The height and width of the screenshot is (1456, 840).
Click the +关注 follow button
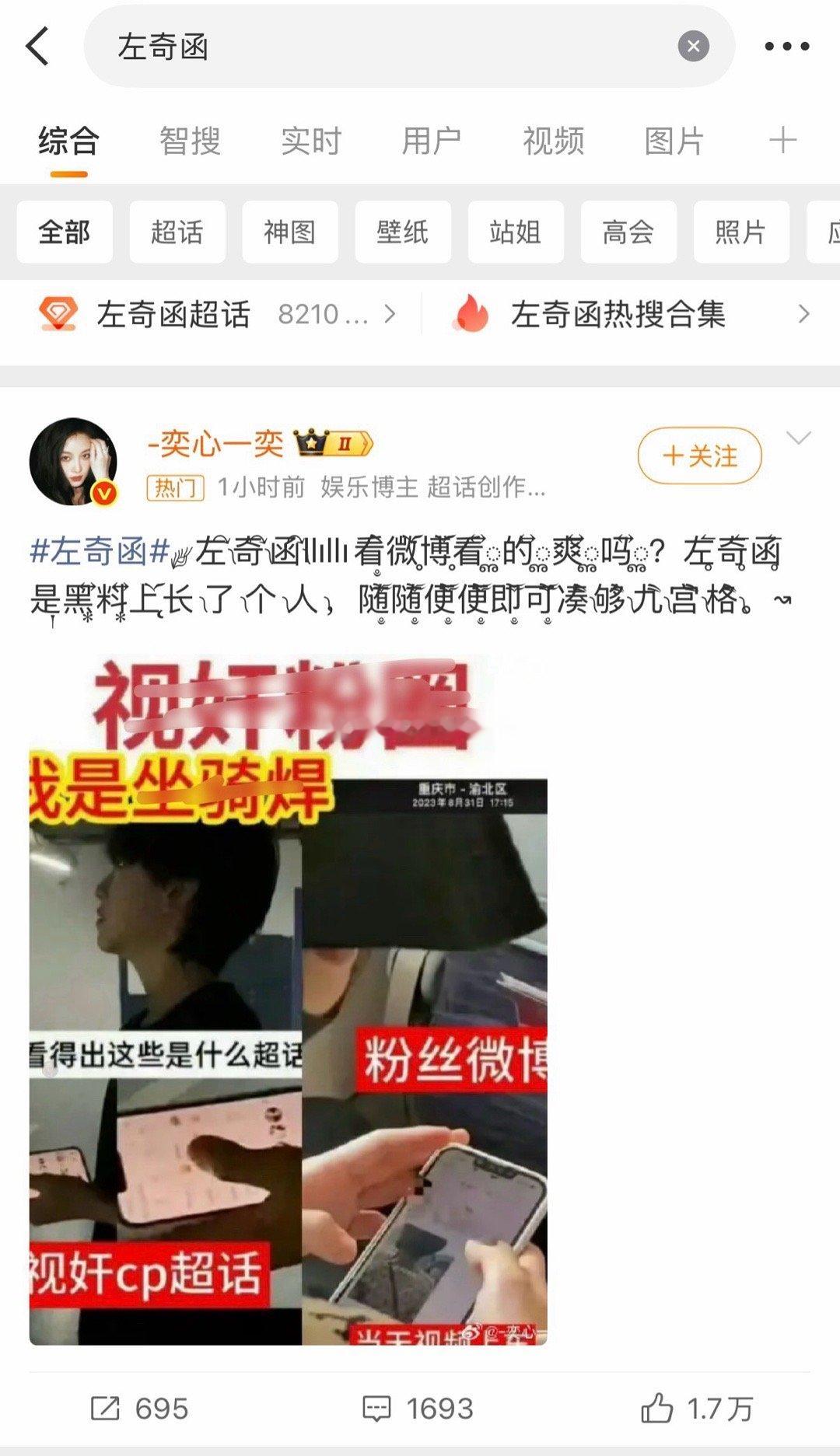point(699,457)
